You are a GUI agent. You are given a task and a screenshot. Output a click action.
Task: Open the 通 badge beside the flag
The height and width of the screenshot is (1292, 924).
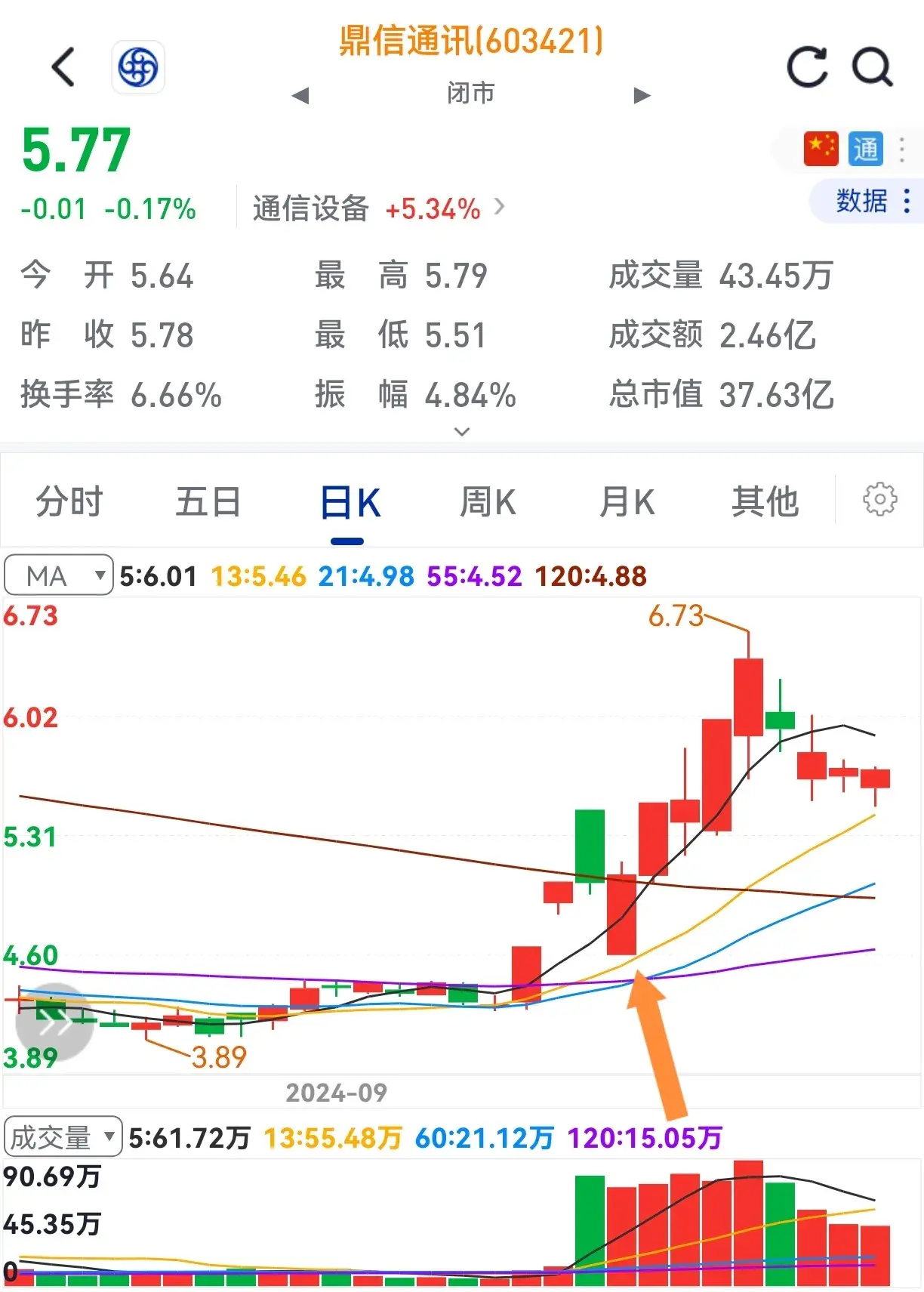[x=865, y=149]
